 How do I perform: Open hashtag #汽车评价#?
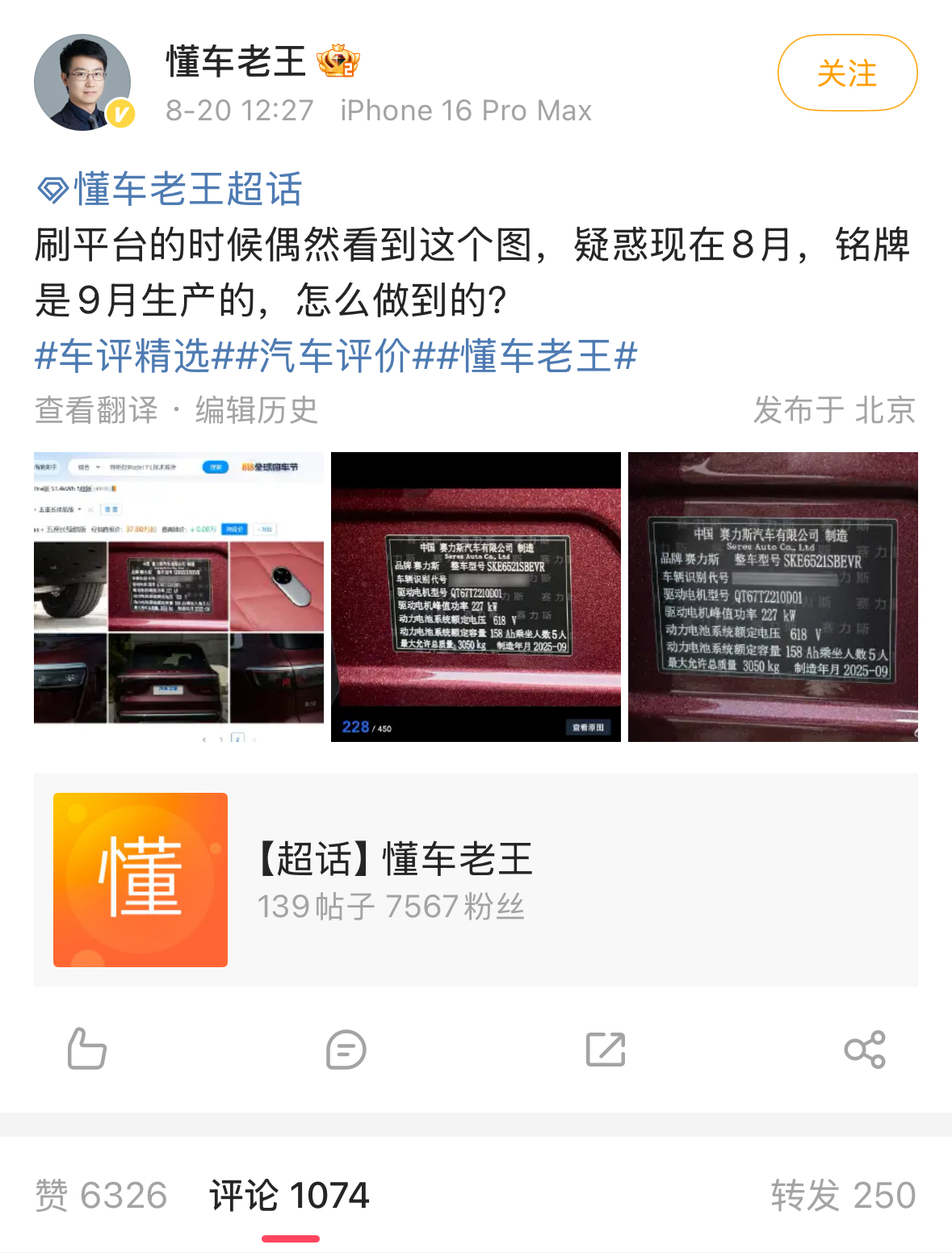335,356
